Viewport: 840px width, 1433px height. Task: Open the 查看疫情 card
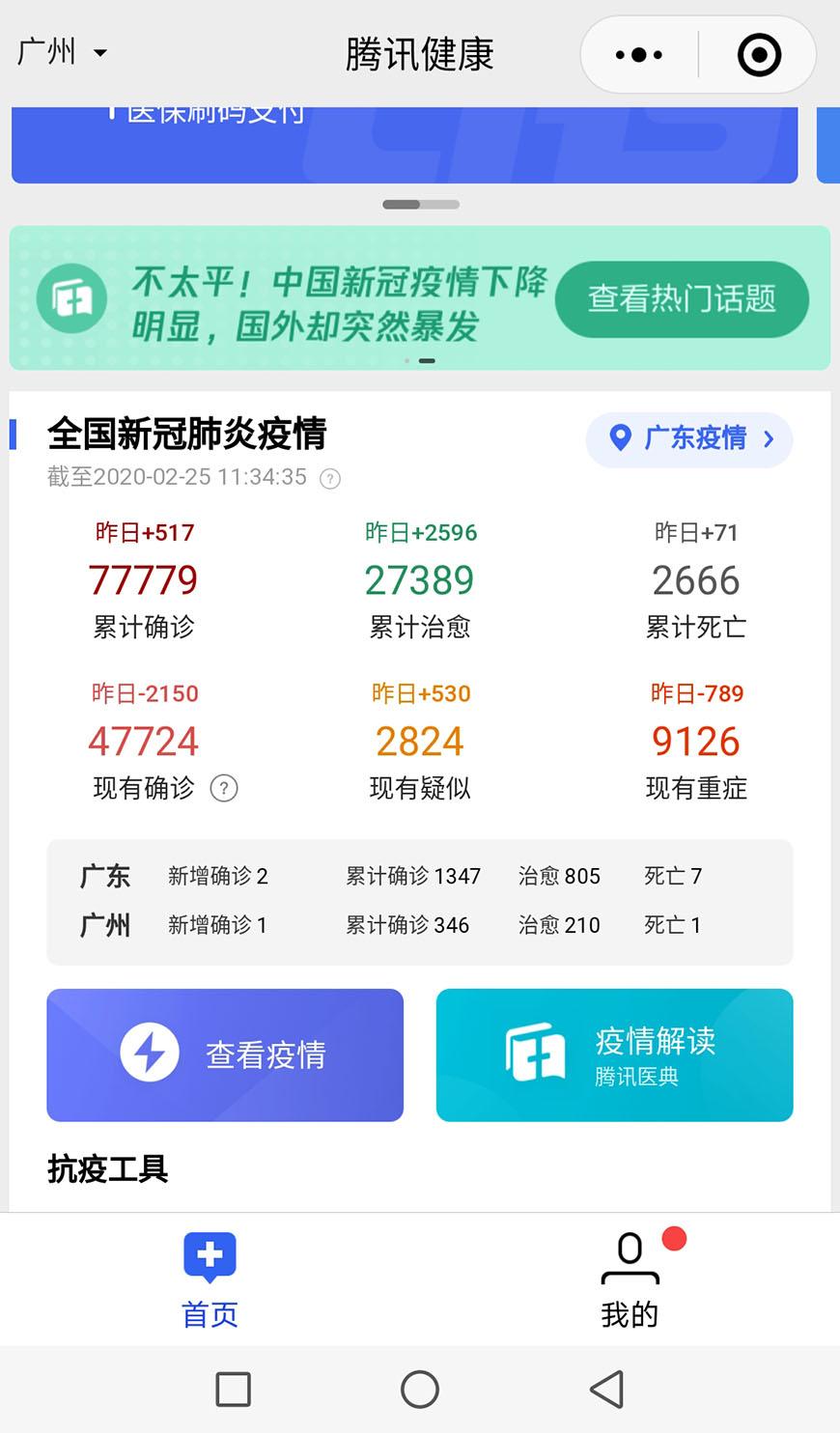tap(225, 1054)
